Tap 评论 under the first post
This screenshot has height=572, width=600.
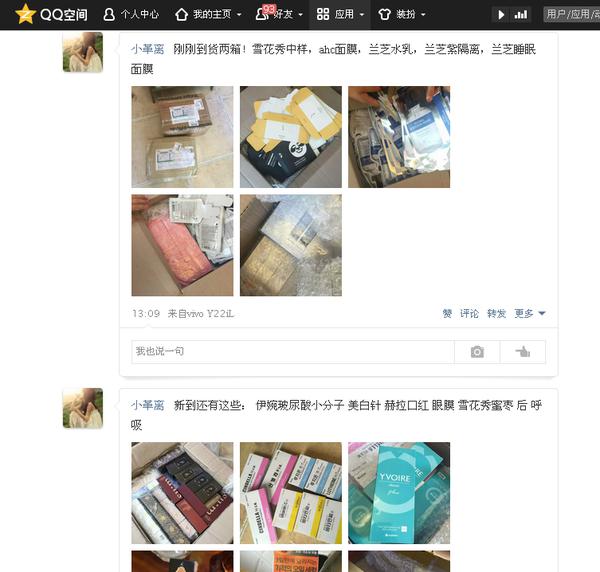[x=469, y=314]
